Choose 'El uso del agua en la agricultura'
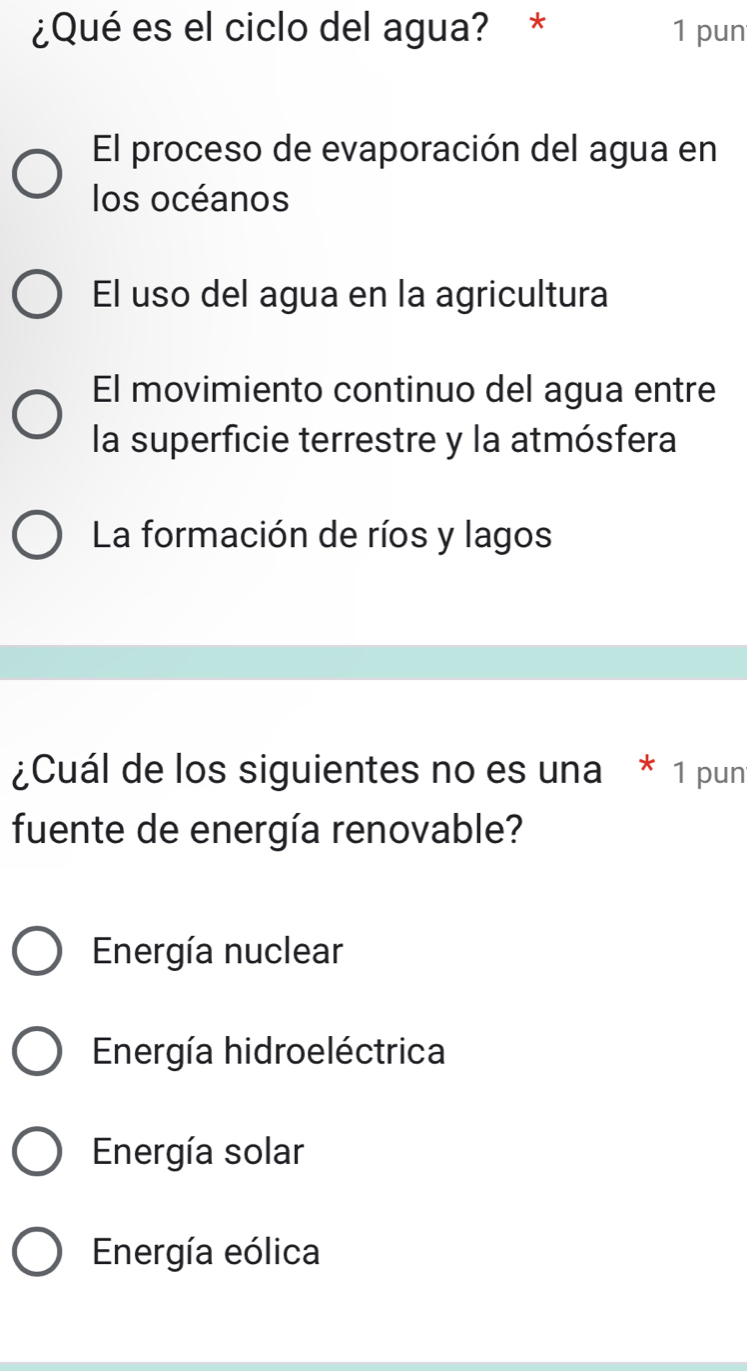This screenshot has width=747, height=1371. 36,295
